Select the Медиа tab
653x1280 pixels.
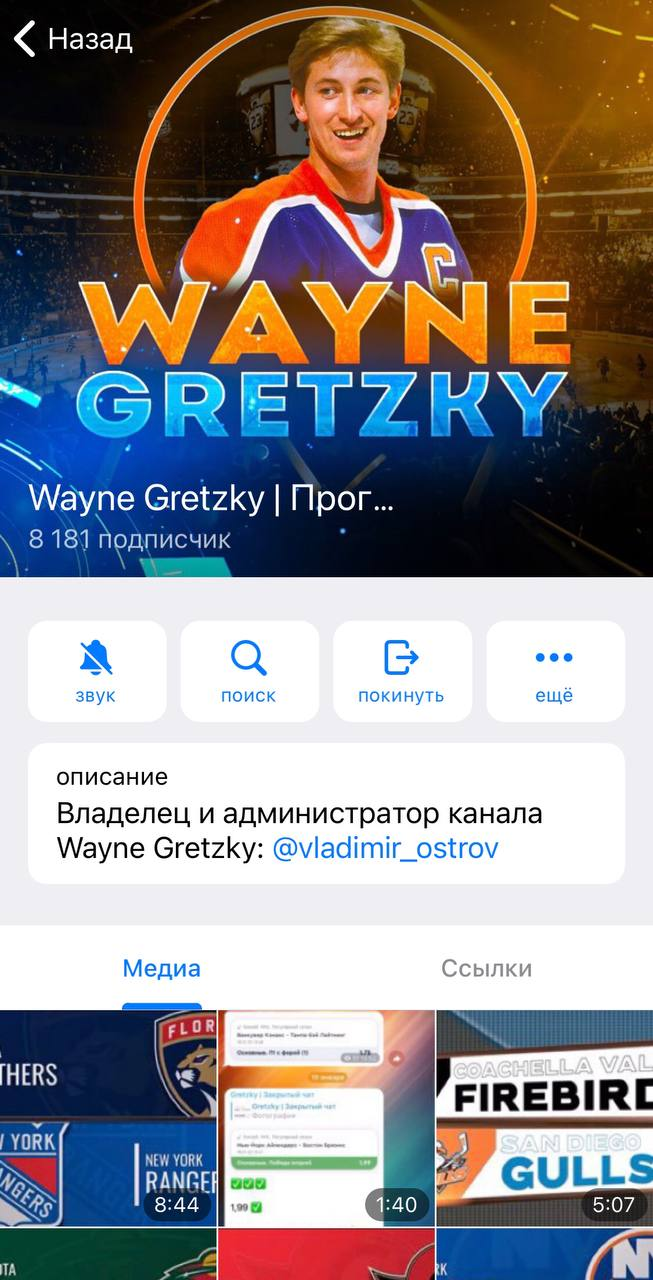162,968
